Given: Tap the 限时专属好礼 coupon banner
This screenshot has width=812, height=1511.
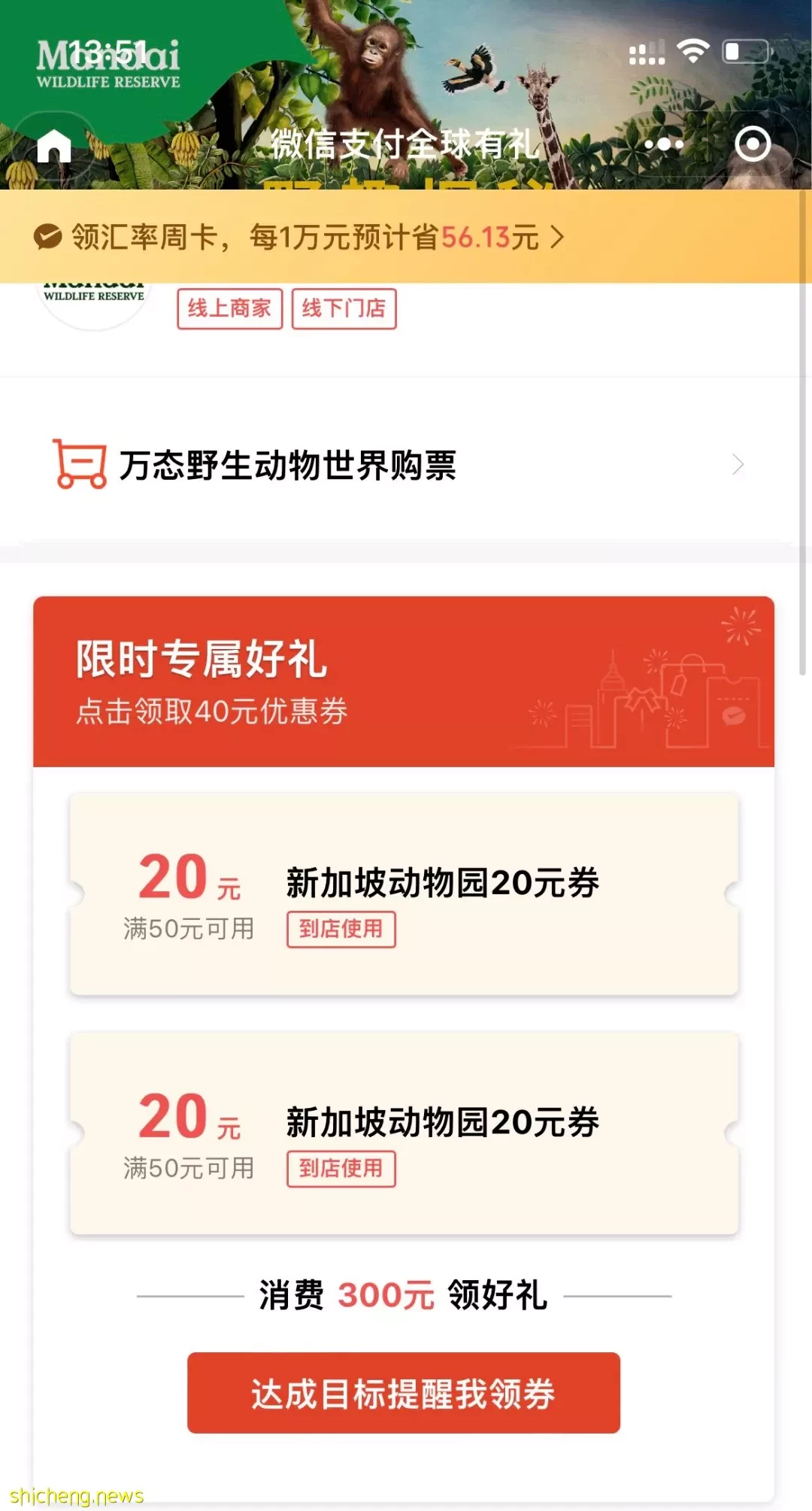Looking at the screenshot, I should pos(404,682).
